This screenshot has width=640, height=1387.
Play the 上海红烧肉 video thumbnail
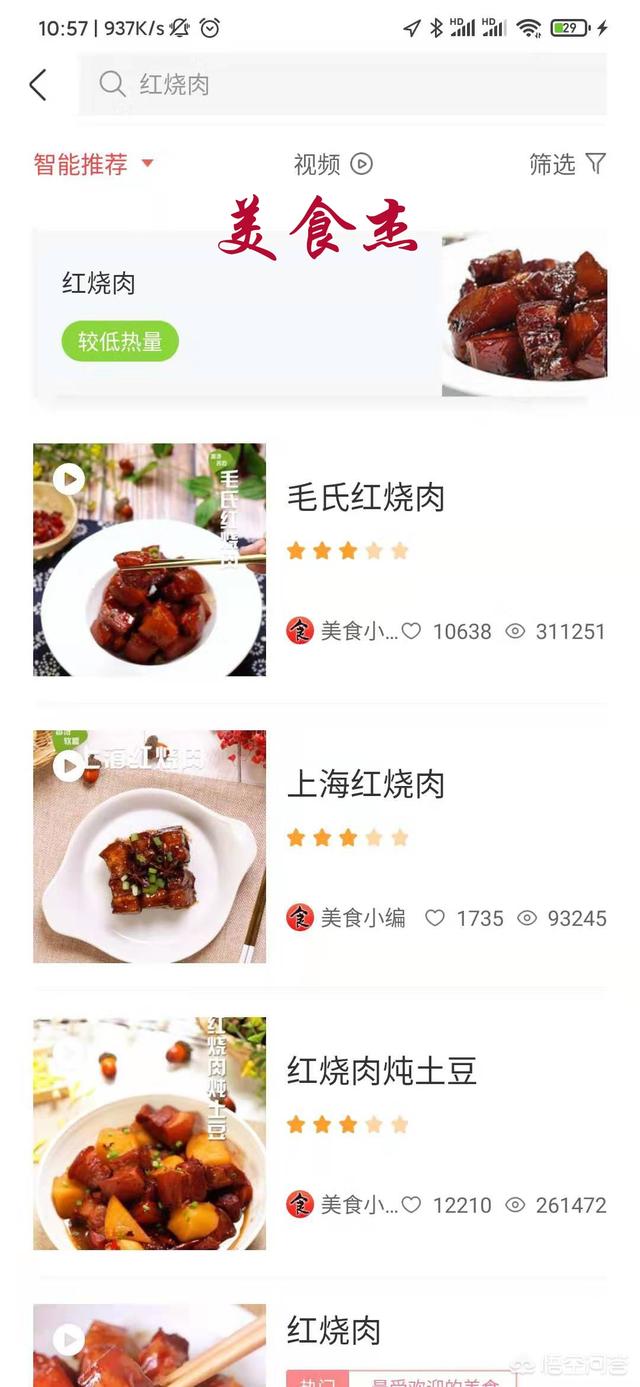68,766
